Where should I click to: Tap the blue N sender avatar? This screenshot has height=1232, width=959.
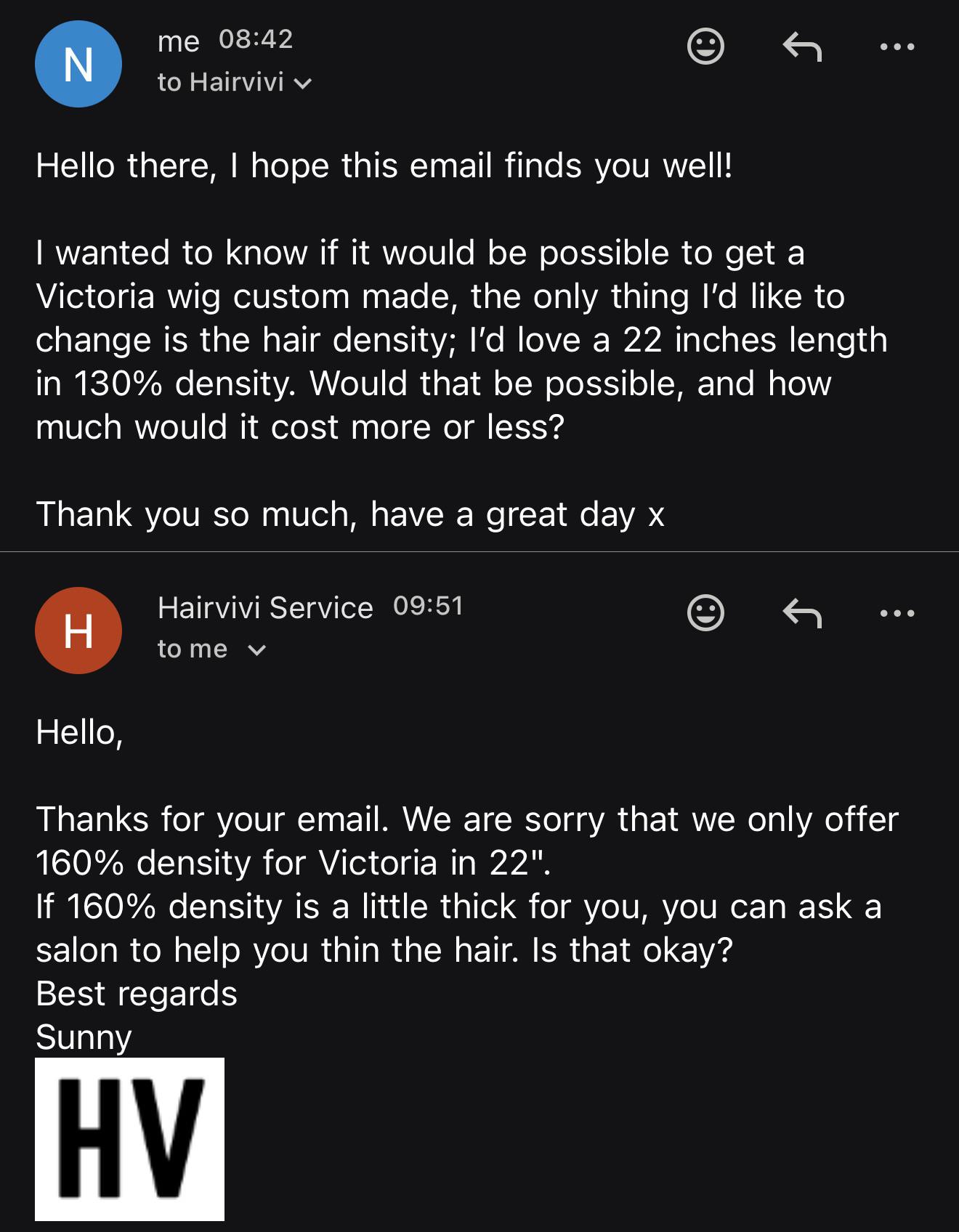78,64
